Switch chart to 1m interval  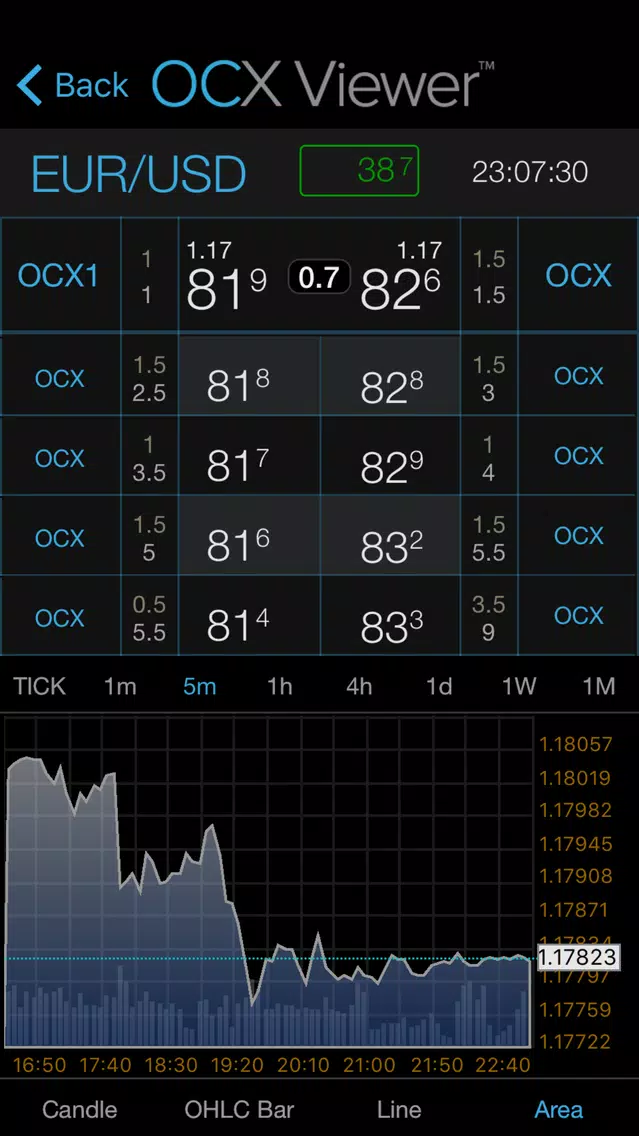pos(120,686)
